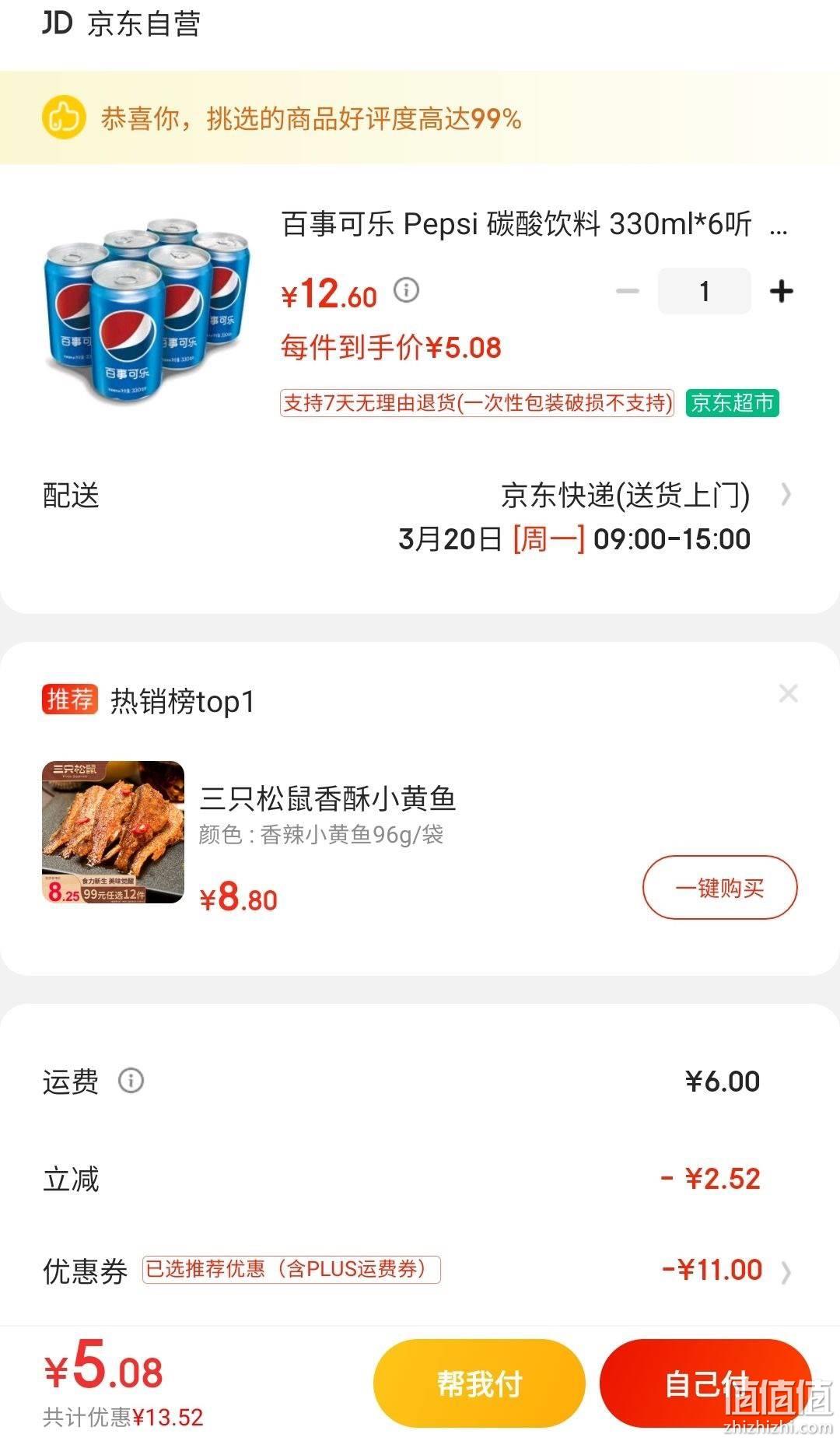This screenshot has width=840, height=1441.
Task: Edit the quantity field showing 1
Action: pos(704,291)
